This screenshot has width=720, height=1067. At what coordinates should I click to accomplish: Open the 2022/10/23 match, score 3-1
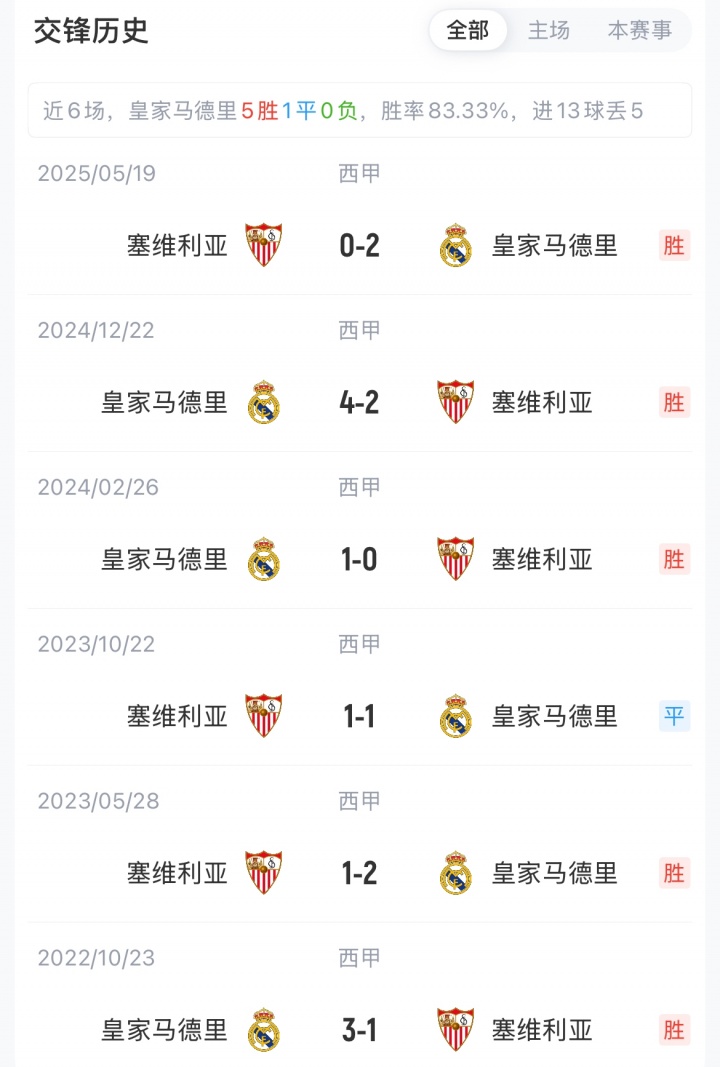[x=359, y=1030]
